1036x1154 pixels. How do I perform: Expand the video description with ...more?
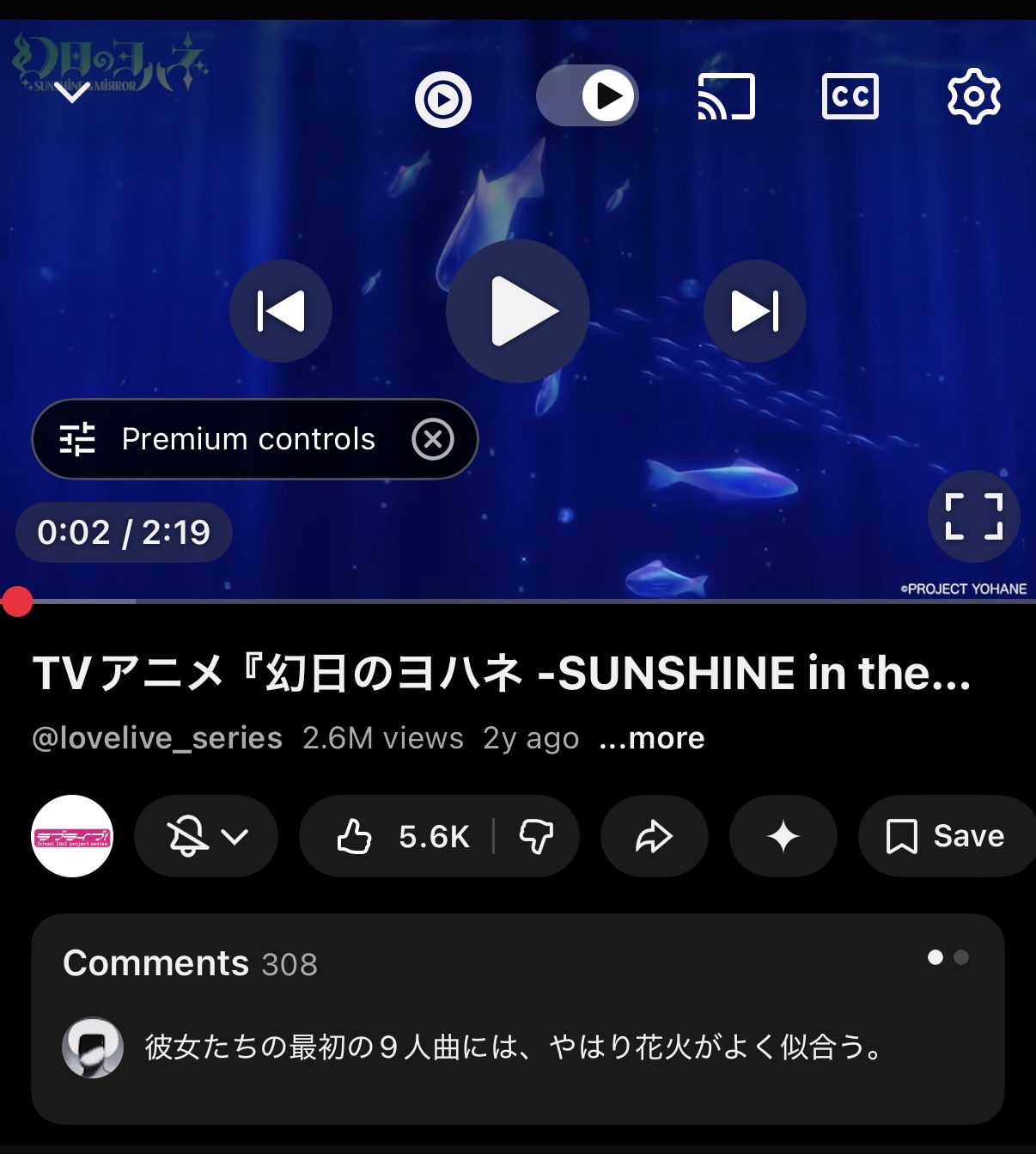pyautogui.click(x=652, y=738)
